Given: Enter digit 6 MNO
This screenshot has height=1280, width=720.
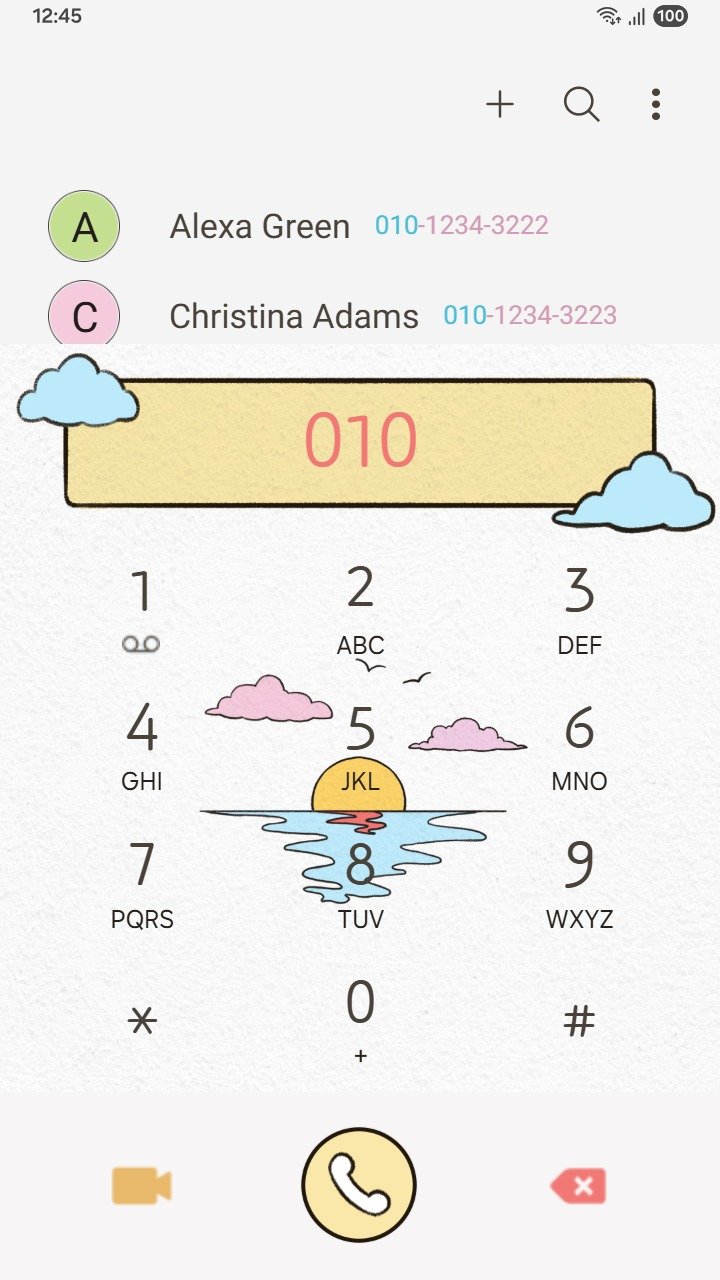Looking at the screenshot, I should 579,745.
